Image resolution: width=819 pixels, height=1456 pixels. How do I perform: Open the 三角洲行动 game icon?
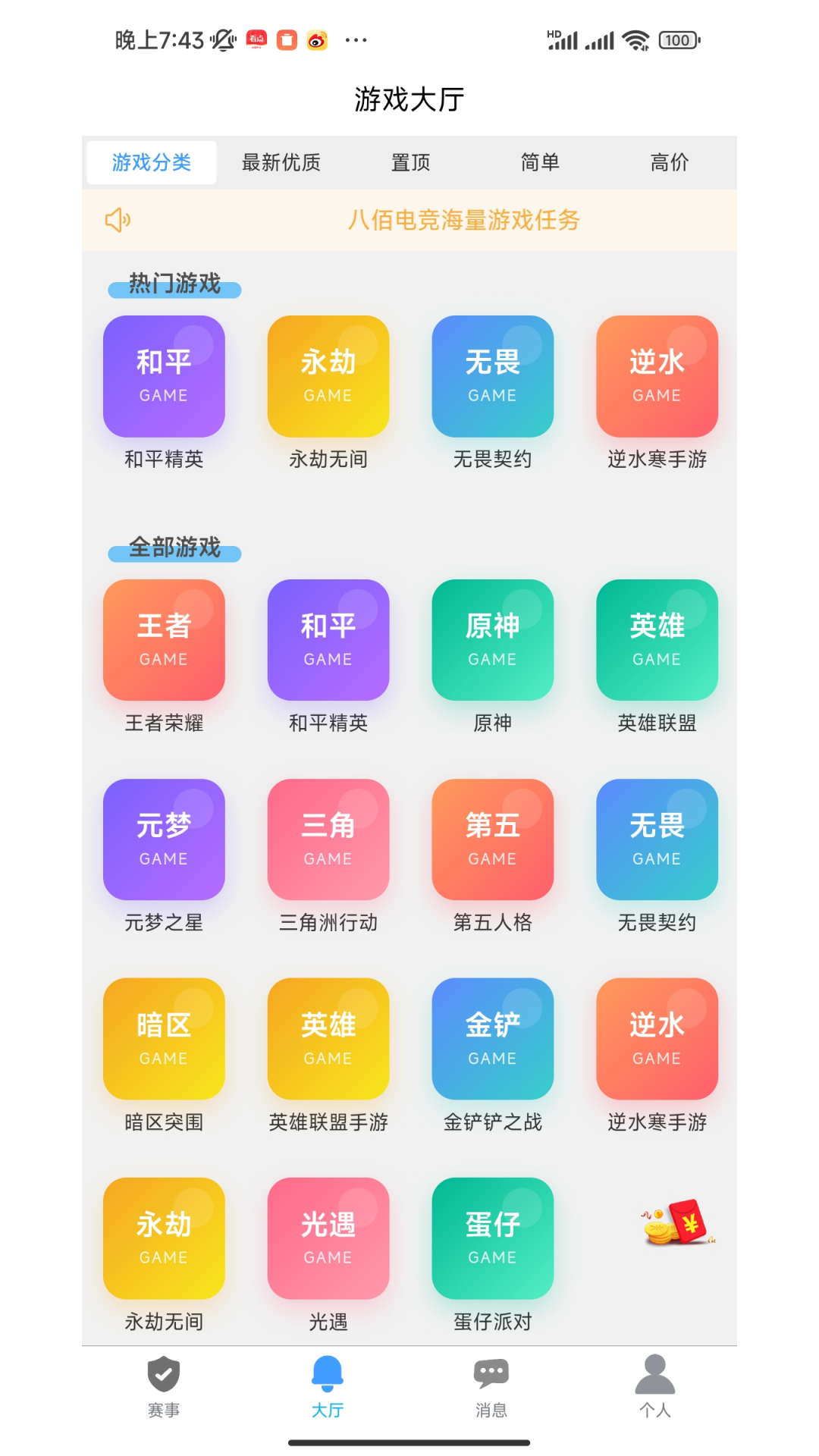point(328,839)
